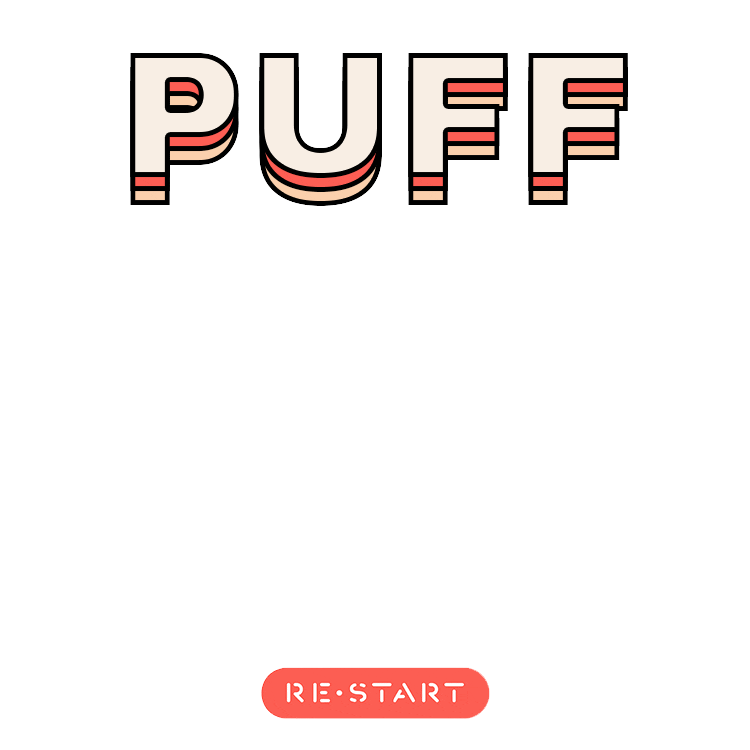The image size is (750, 750).
Task: Tap the RE·START button
Action: 375,693
